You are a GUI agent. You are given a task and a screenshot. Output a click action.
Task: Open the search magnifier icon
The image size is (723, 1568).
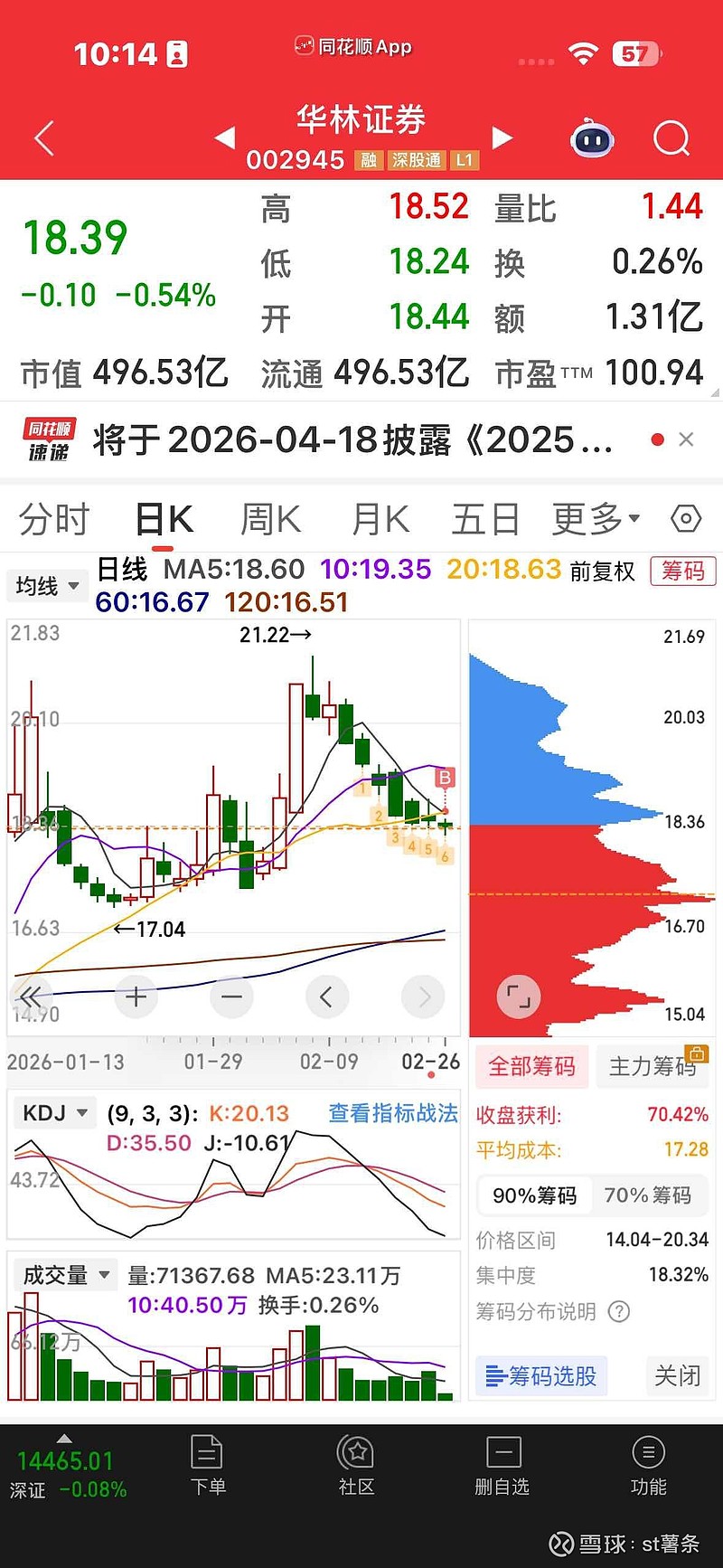(671, 138)
